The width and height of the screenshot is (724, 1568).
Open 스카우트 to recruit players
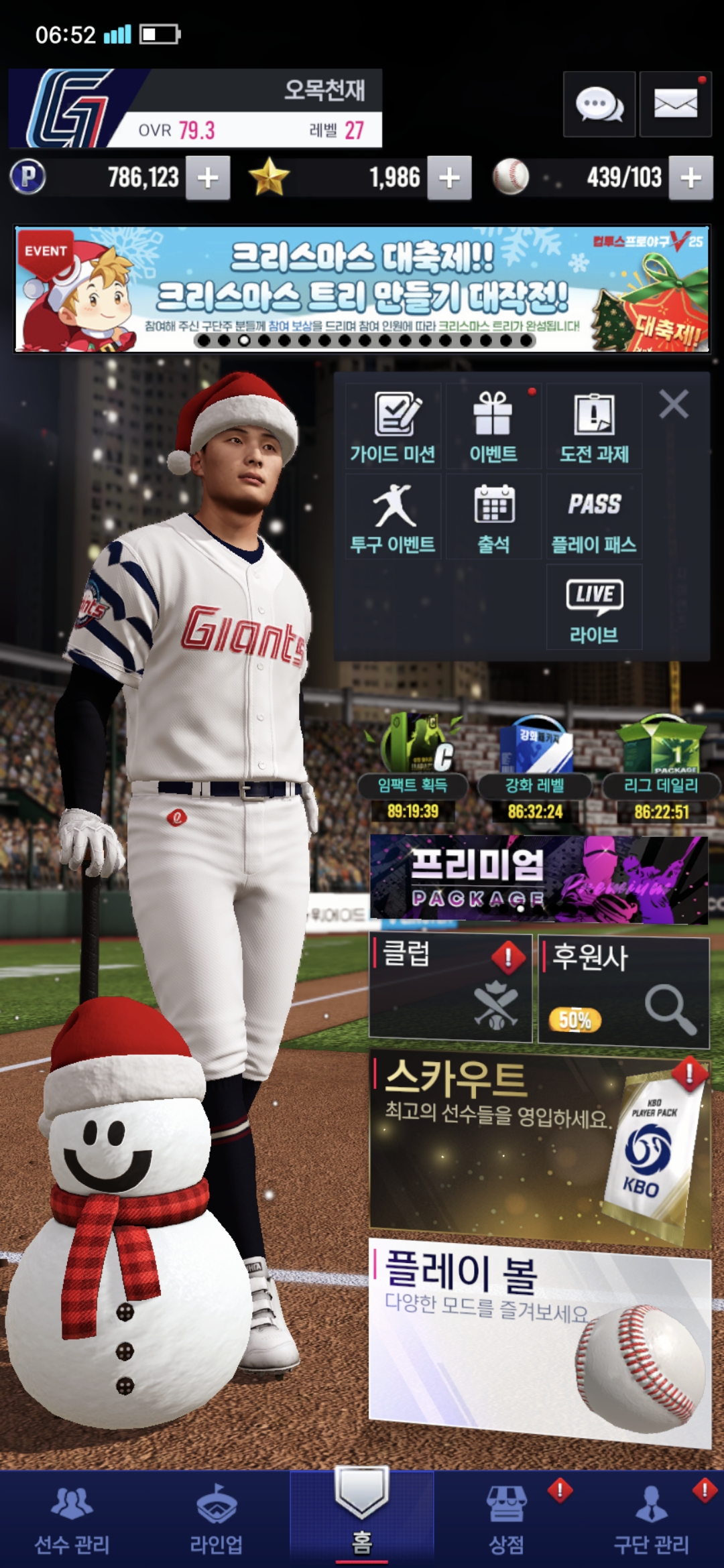click(x=539, y=1146)
